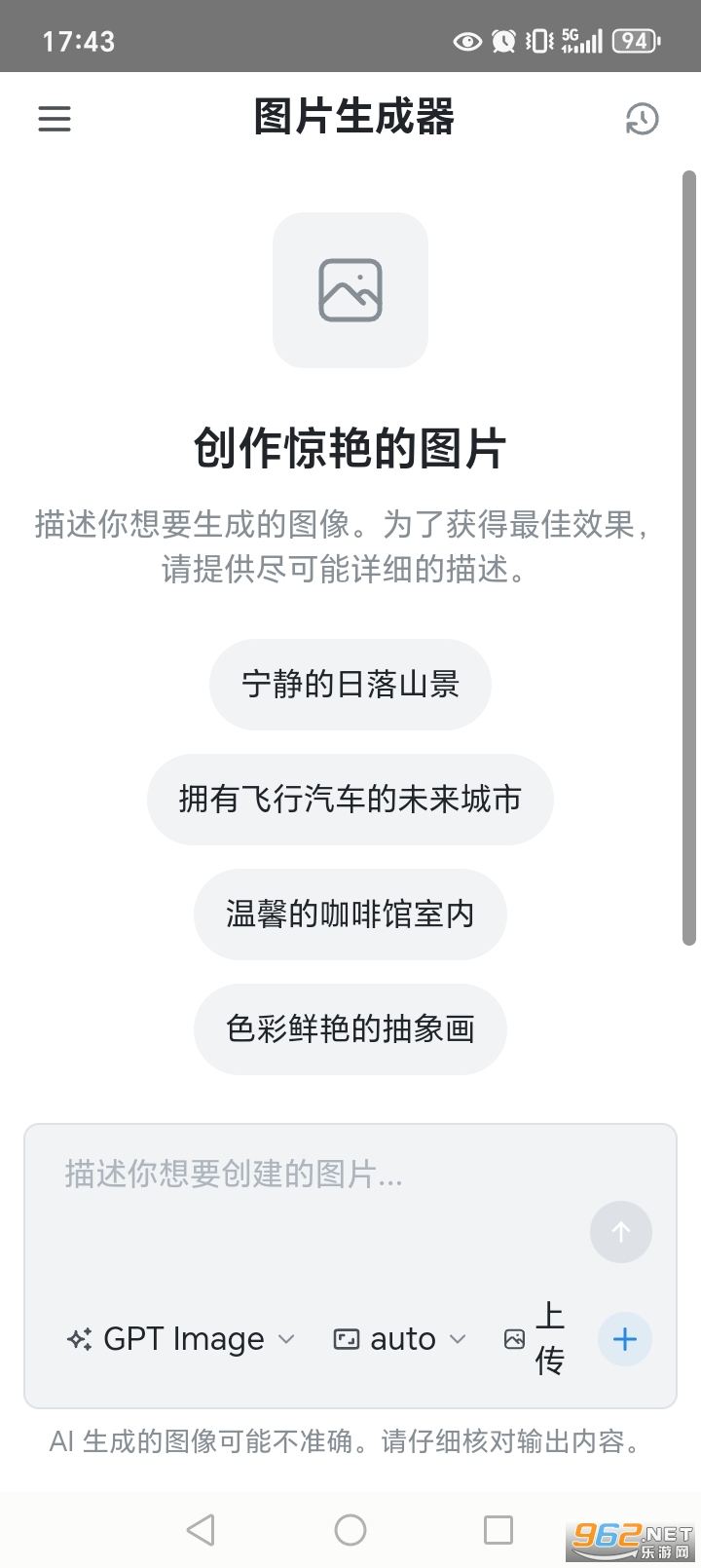The width and height of the screenshot is (701, 1568).
Task: Click the sparkle icon next to GPT Image
Action: [x=78, y=1339]
